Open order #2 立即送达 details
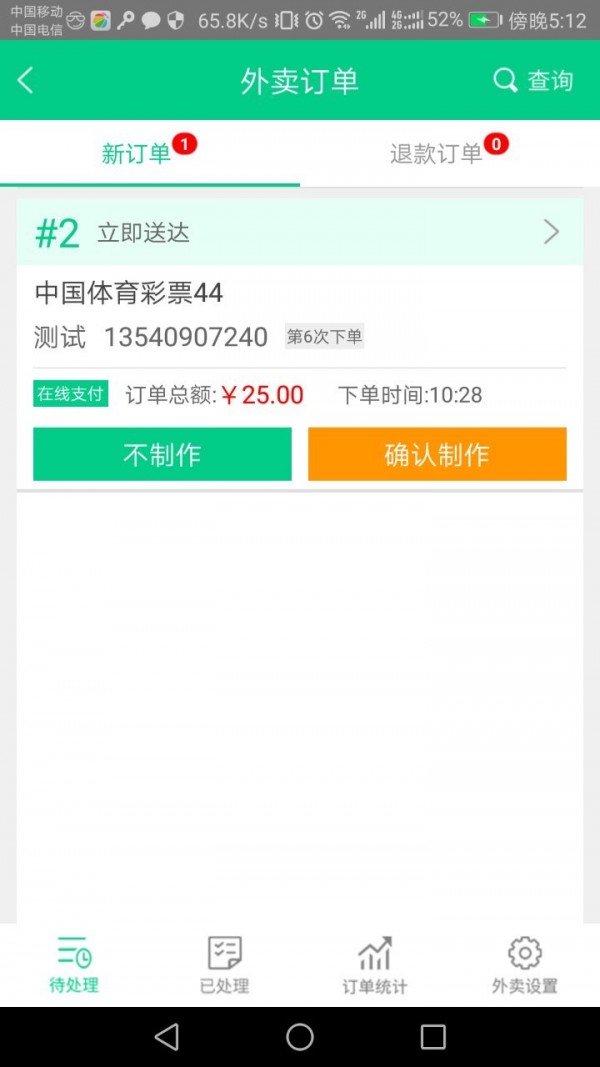The image size is (600, 1067). tap(300, 233)
